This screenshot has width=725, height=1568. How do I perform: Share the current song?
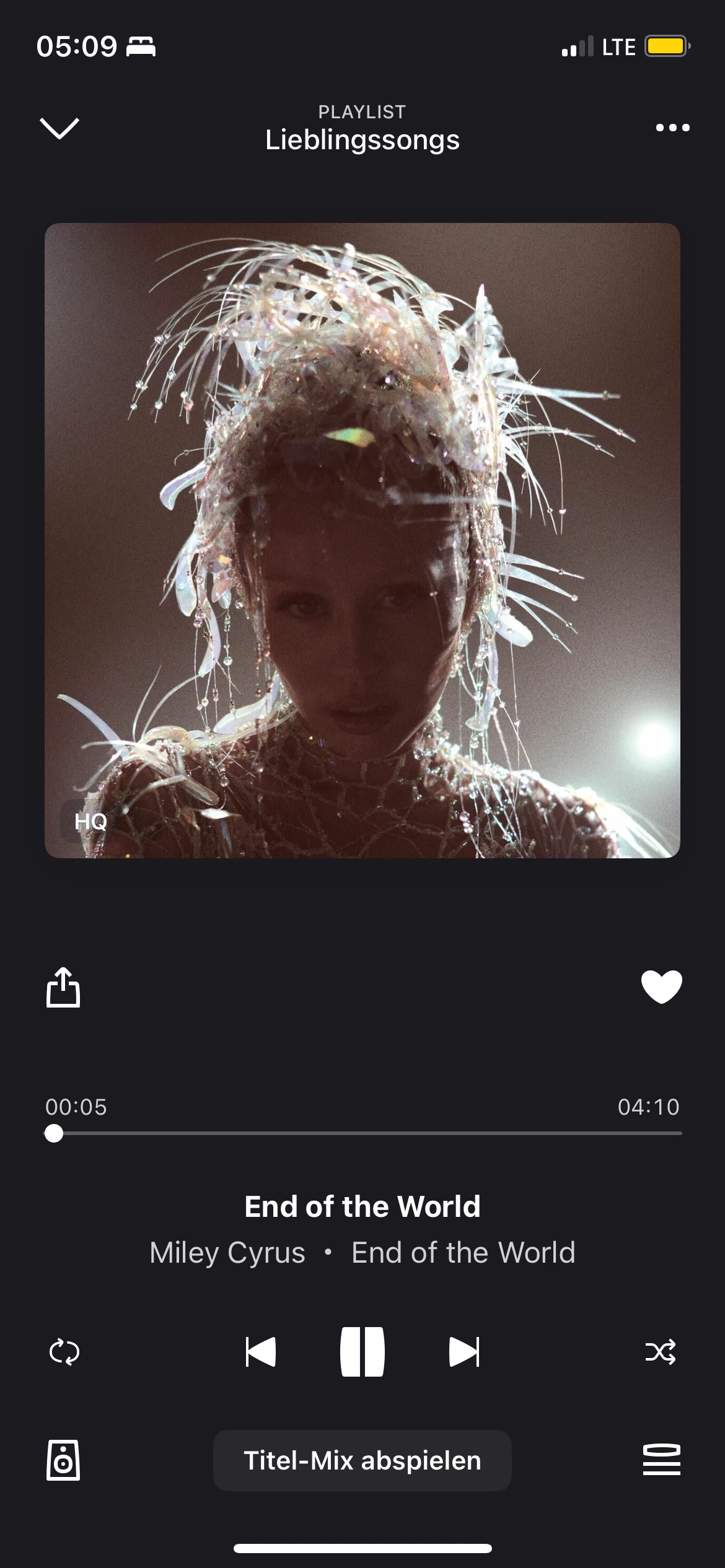(63, 988)
